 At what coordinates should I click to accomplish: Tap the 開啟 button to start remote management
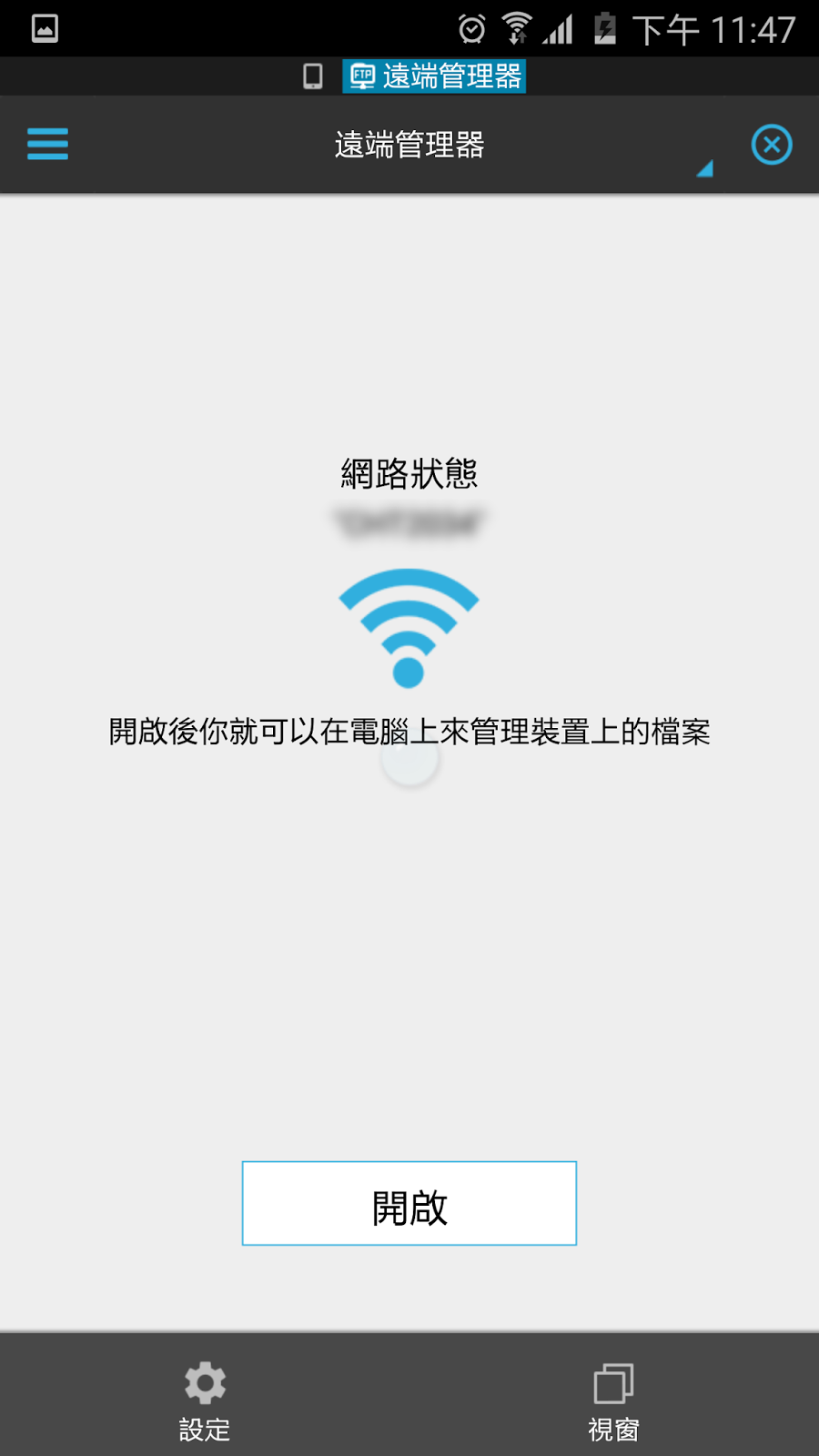pos(409,1203)
